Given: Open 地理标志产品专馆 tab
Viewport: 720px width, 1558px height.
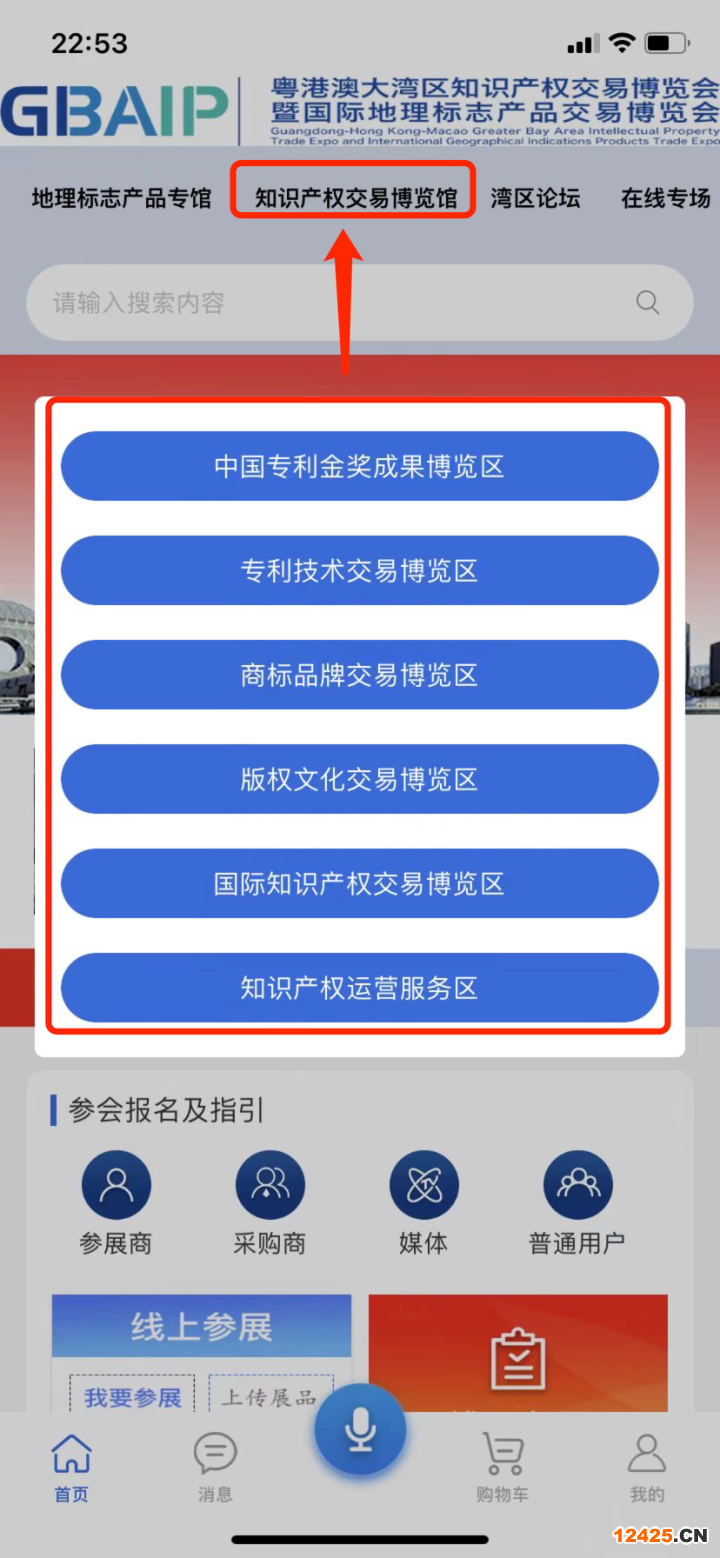Looking at the screenshot, I should click(121, 198).
